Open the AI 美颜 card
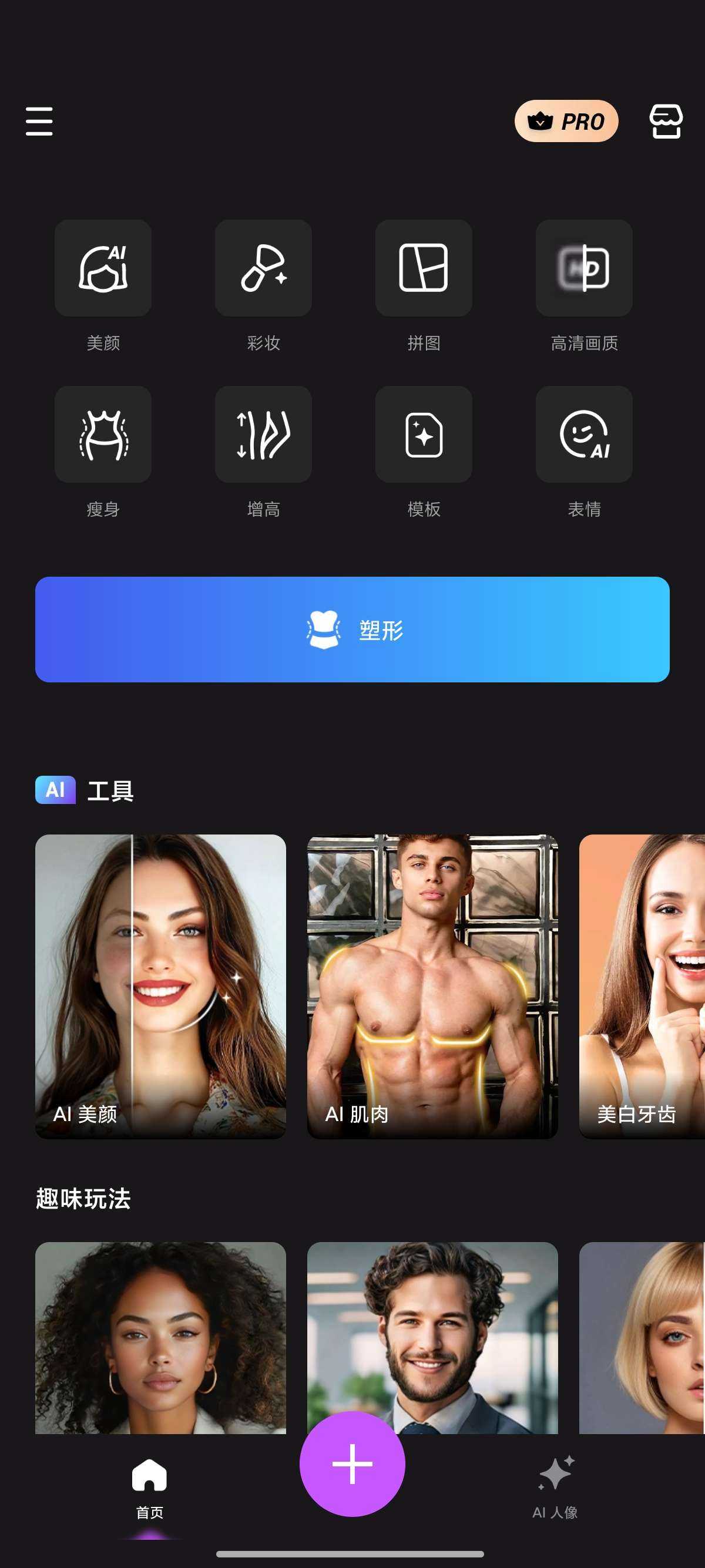Viewport: 705px width, 1568px height. point(160,986)
